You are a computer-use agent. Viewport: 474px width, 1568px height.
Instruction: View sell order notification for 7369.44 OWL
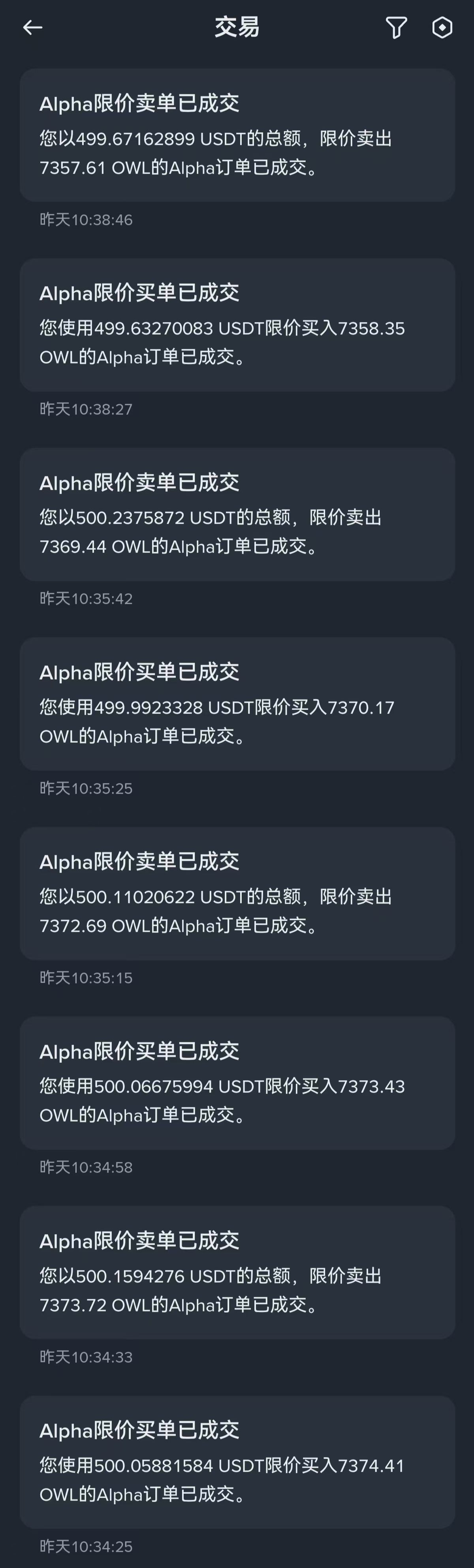237,514
